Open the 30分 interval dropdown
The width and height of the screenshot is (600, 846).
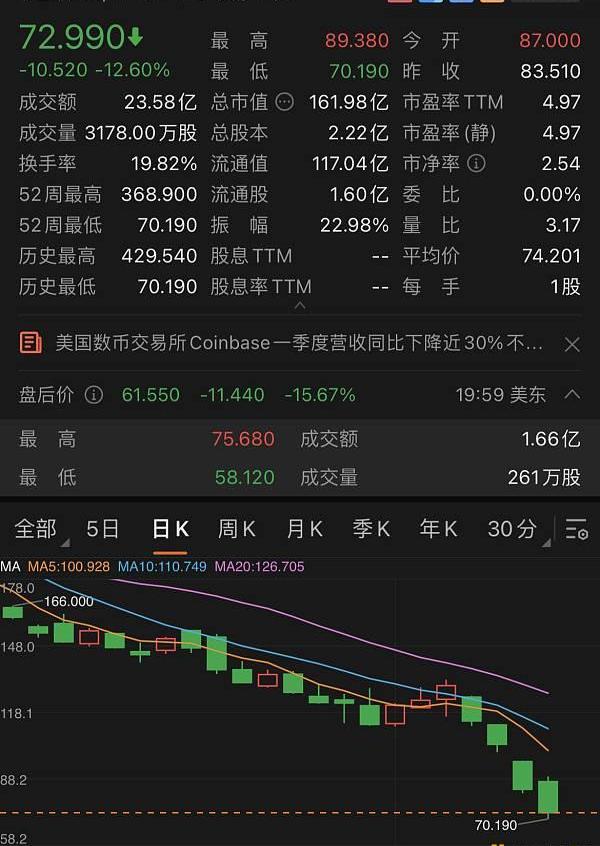[514, 529]
